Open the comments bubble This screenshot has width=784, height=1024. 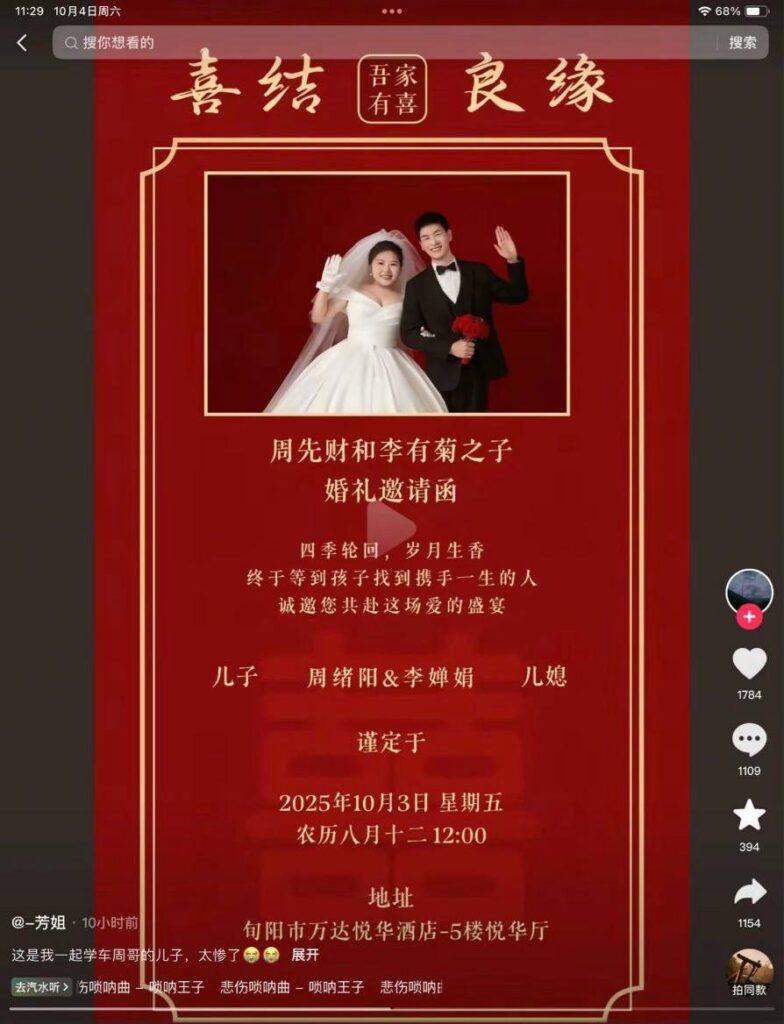click(x=749, y=741)
